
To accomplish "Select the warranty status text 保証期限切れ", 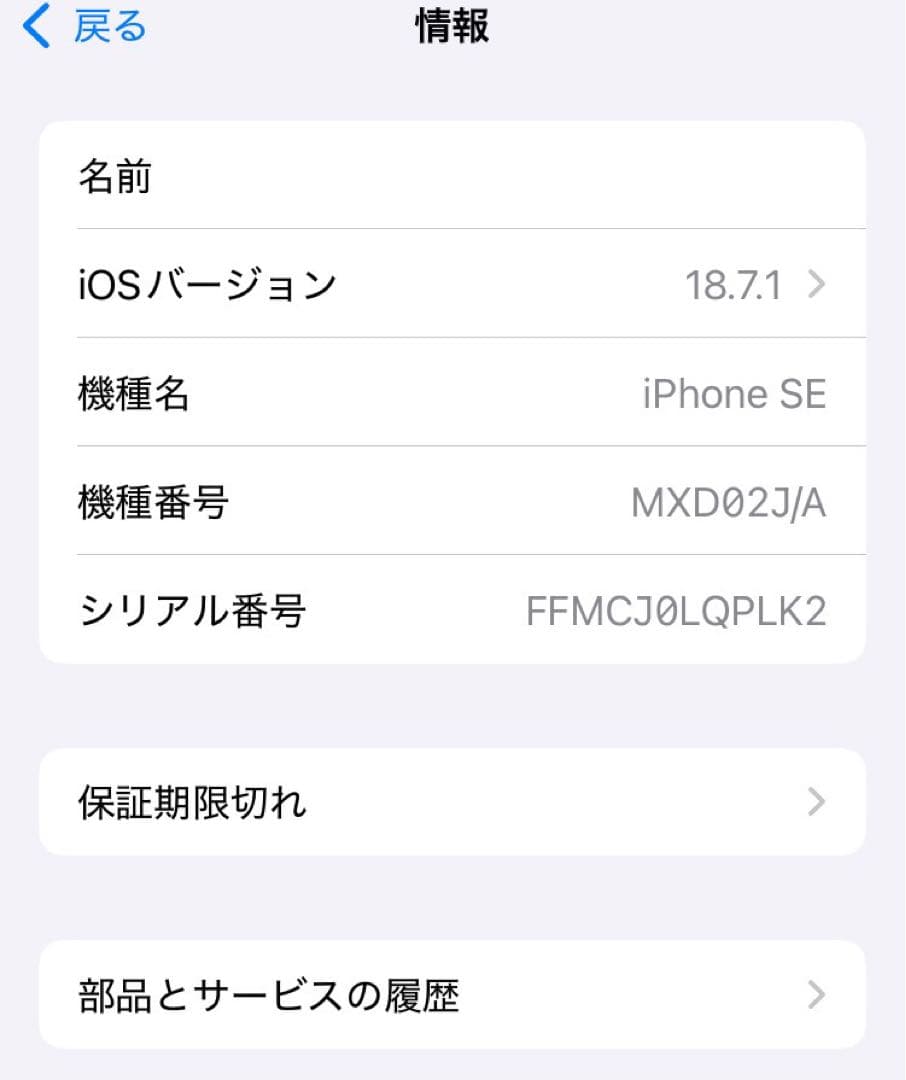I will [193, 802].
